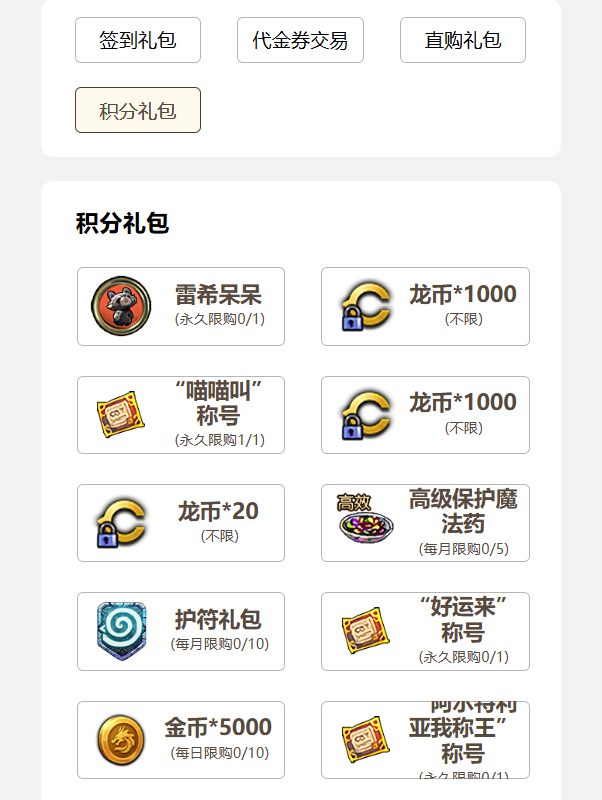This screenshot has height=800, width=602.
Task: Open the 高级保护魔法药 item
Action: (x=425, y=523)
